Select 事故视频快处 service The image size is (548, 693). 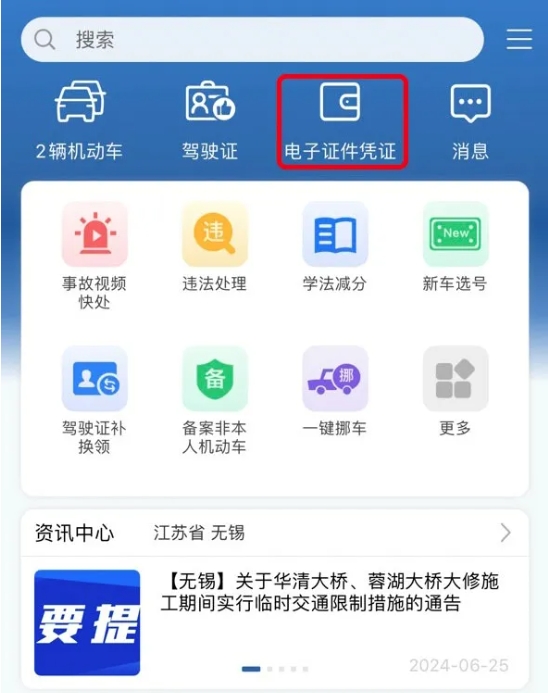[x=94, y=256]
